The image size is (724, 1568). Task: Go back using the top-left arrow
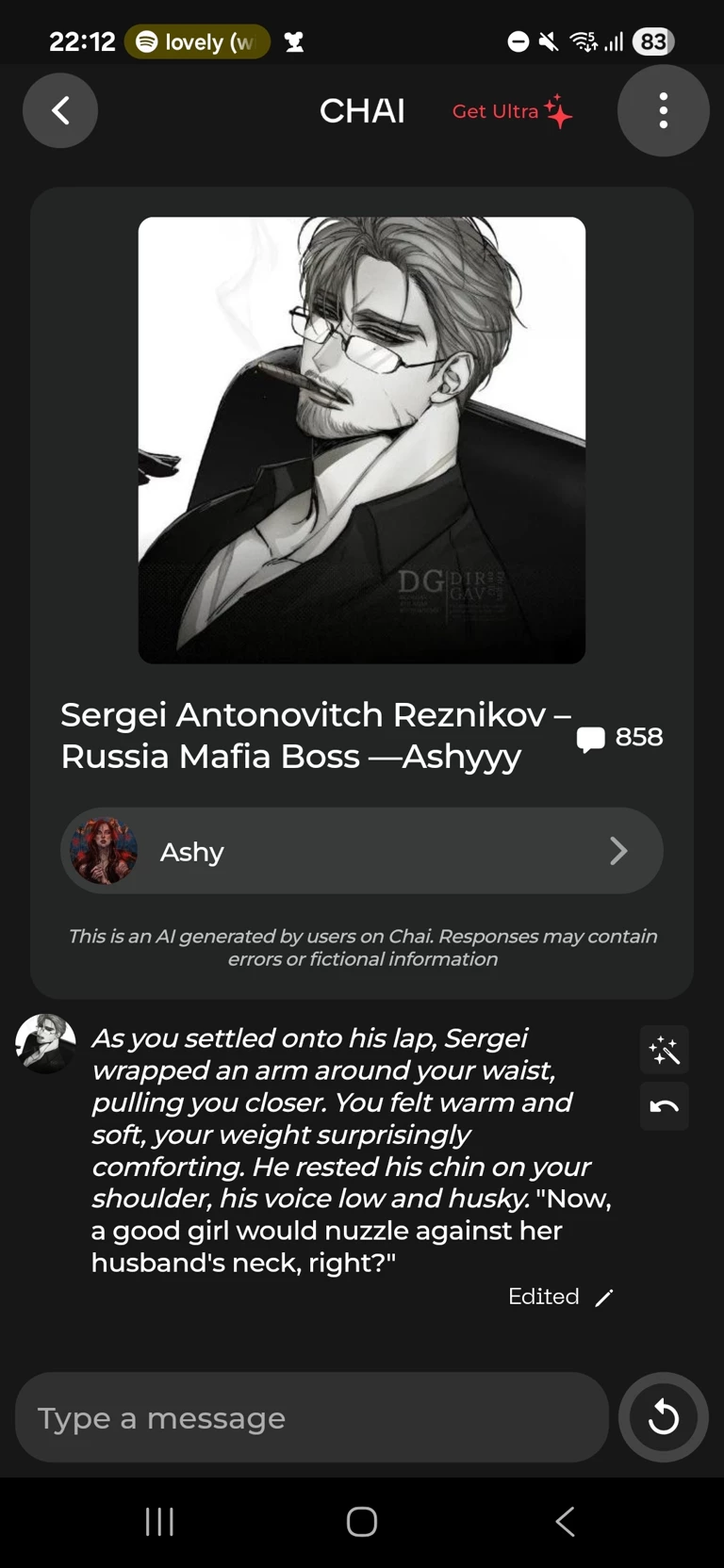point(60,110)
